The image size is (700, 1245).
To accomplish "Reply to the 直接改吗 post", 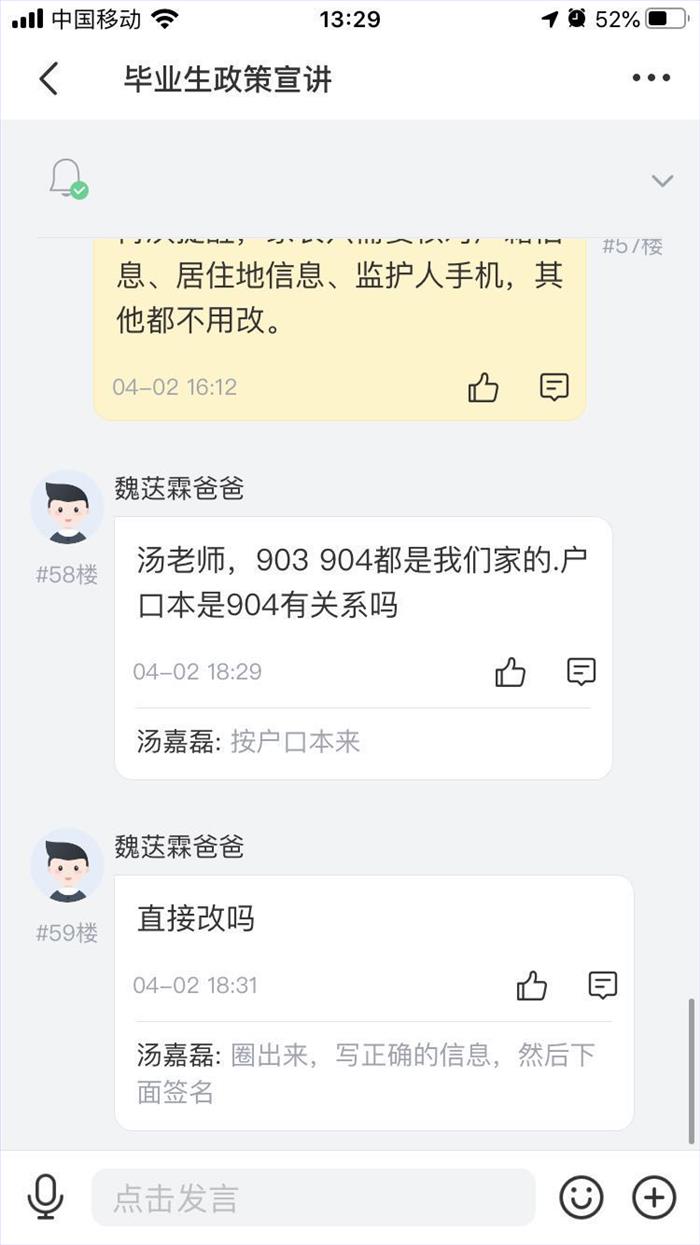I will click(x=603, y=986).
